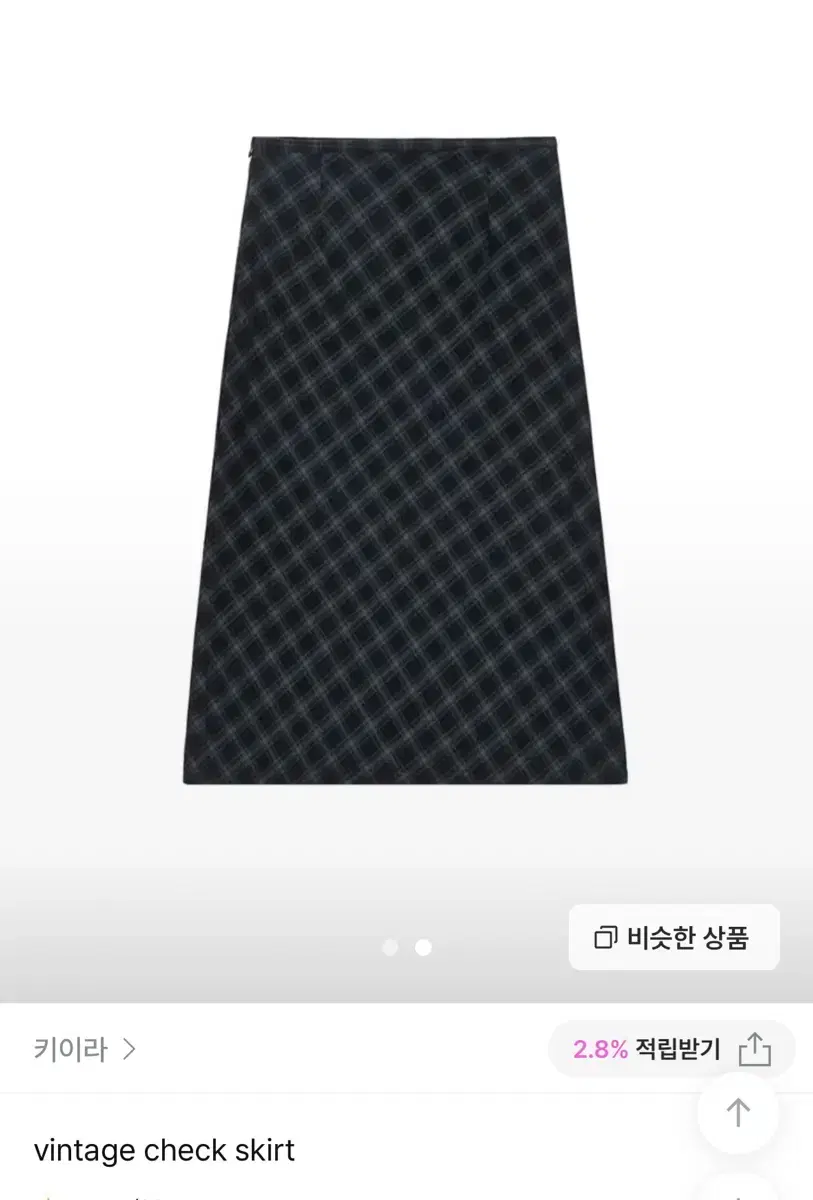Expand the 키이라 seller details chevron
This screenshot has height=1200, width=813.
(x=130, y=1050)
